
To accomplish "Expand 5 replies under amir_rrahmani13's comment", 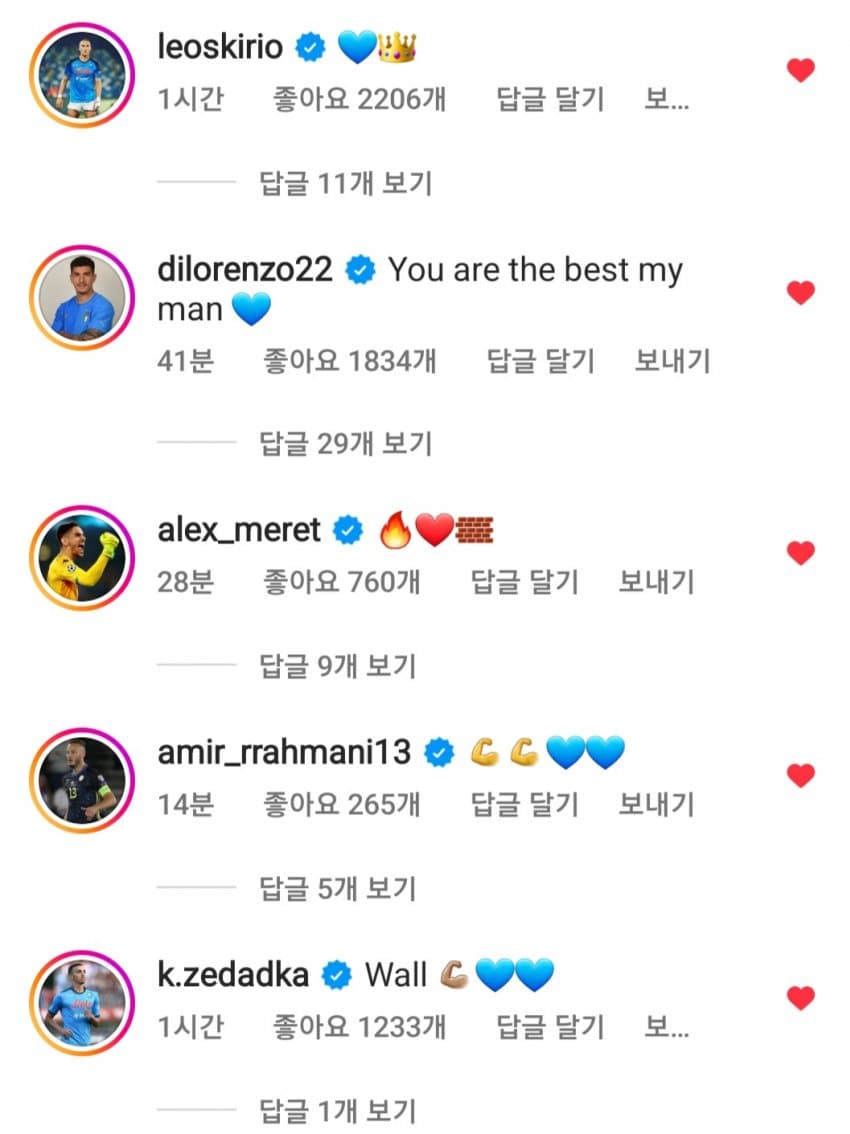I will 337,887.
